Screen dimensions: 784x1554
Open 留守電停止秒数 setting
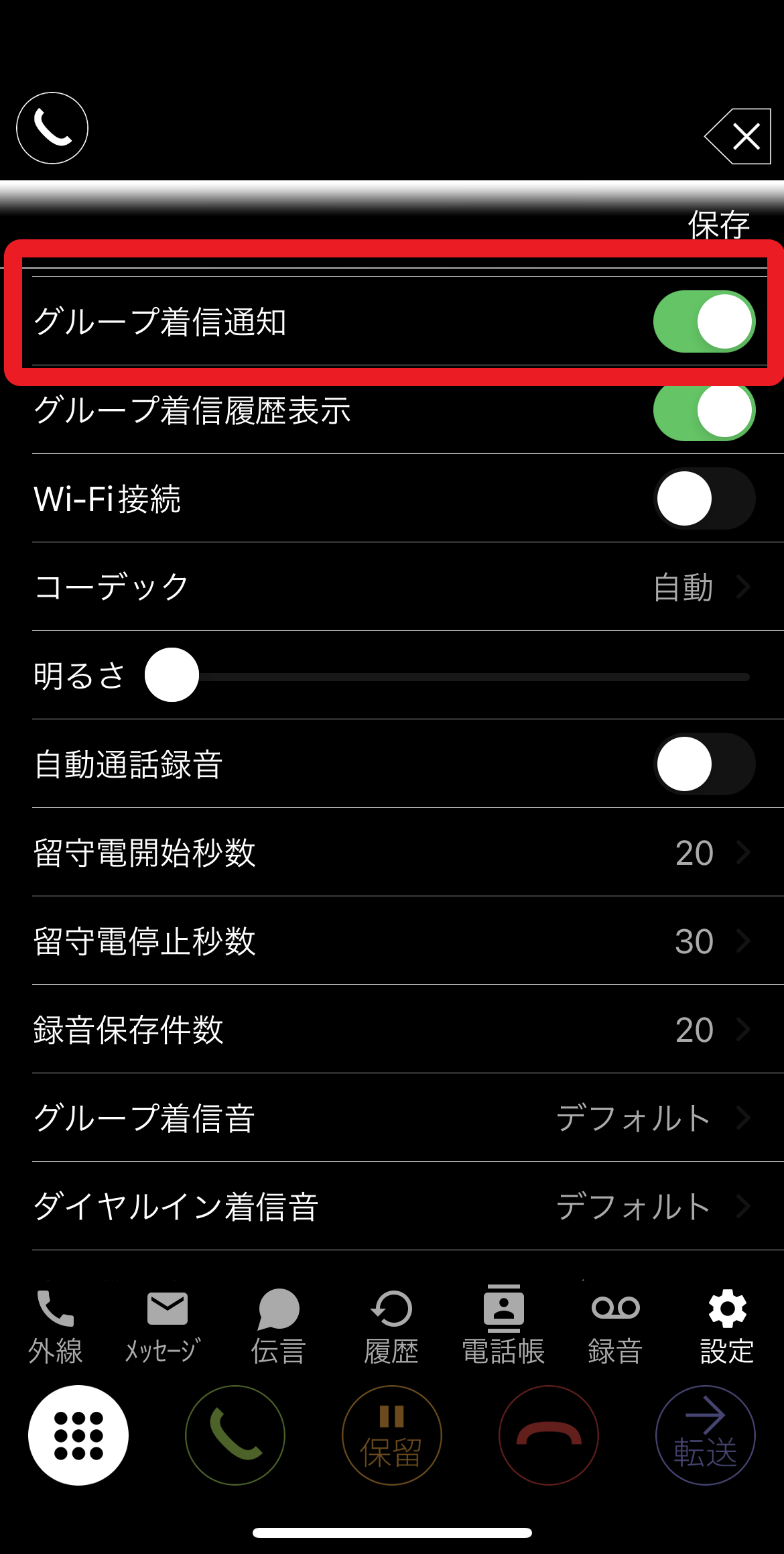pos(392,941)
